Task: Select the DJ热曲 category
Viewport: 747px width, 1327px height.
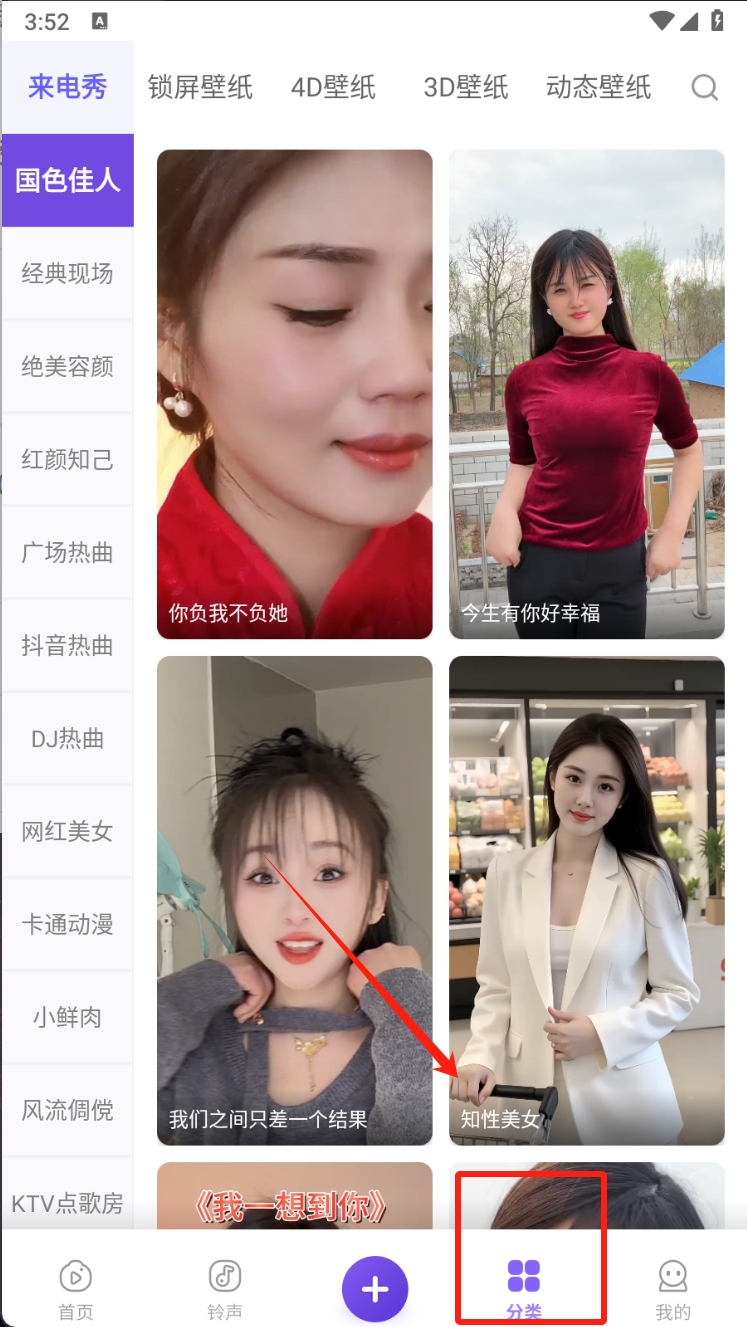Action: [x=67, y=738]
